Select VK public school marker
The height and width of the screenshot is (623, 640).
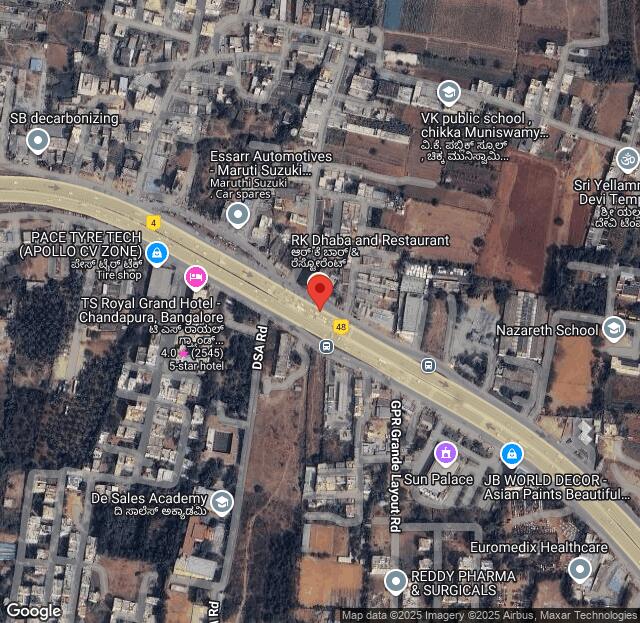(448, 94)
